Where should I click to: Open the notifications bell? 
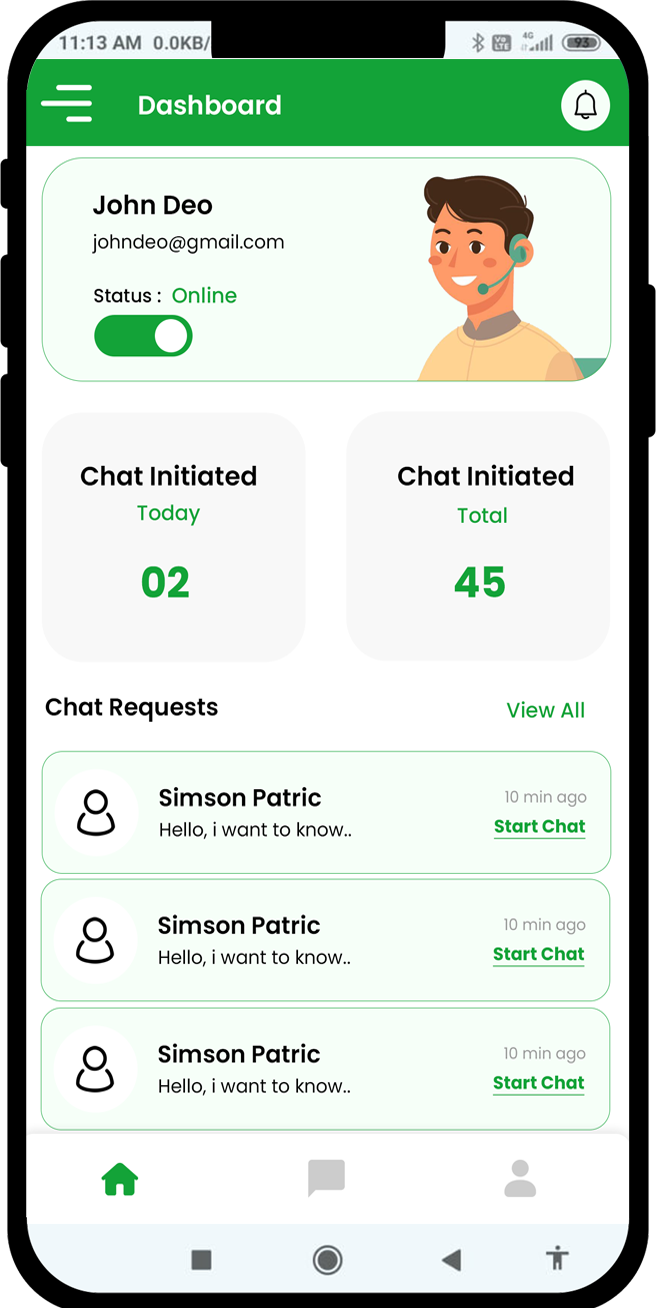pos(586,105)
